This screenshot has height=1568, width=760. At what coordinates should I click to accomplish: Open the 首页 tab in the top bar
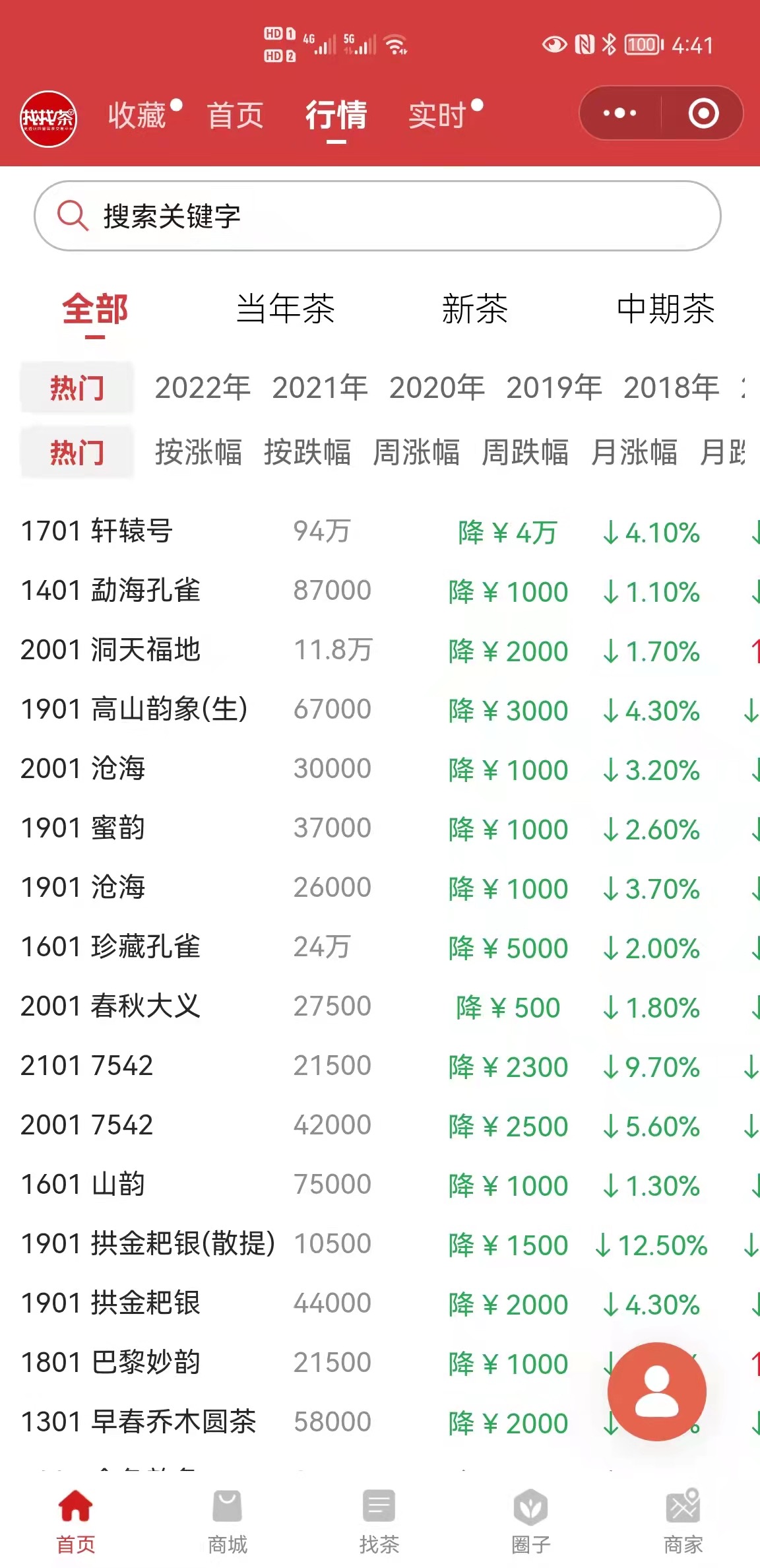(x=236, y=115)
